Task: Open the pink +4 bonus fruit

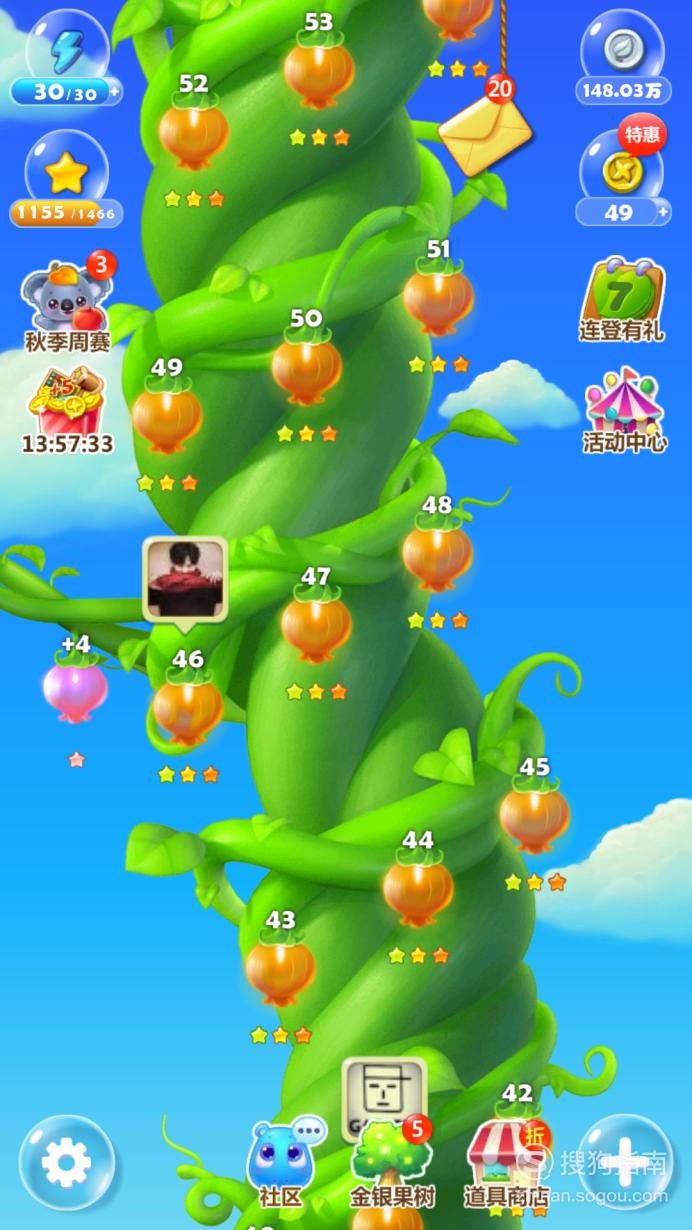Action: click(x=75, y=690)
